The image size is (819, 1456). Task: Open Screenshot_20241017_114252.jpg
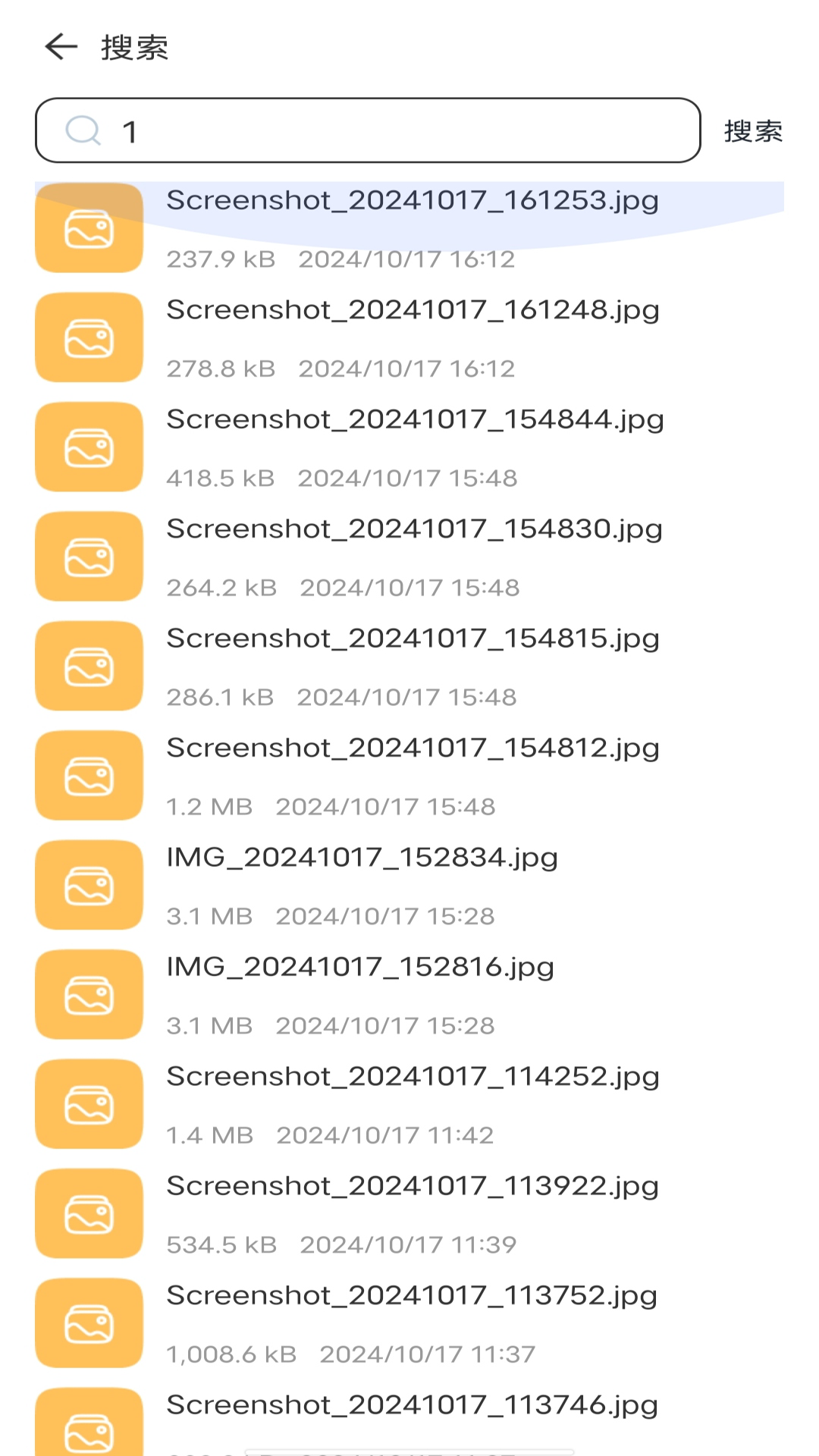click(412, 1104)
